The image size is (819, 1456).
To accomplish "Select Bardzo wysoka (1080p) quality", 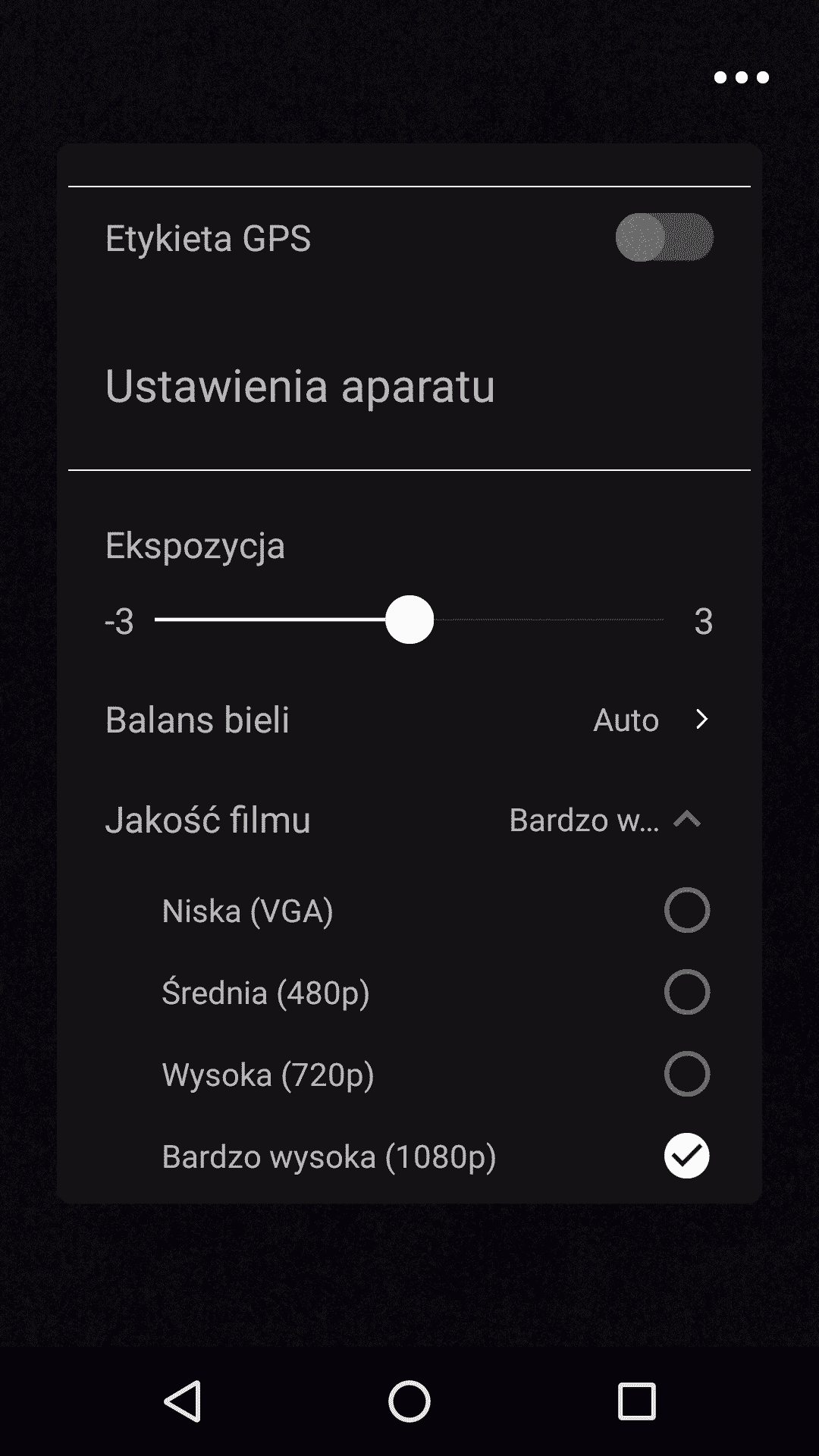I will click(687, 1156).
